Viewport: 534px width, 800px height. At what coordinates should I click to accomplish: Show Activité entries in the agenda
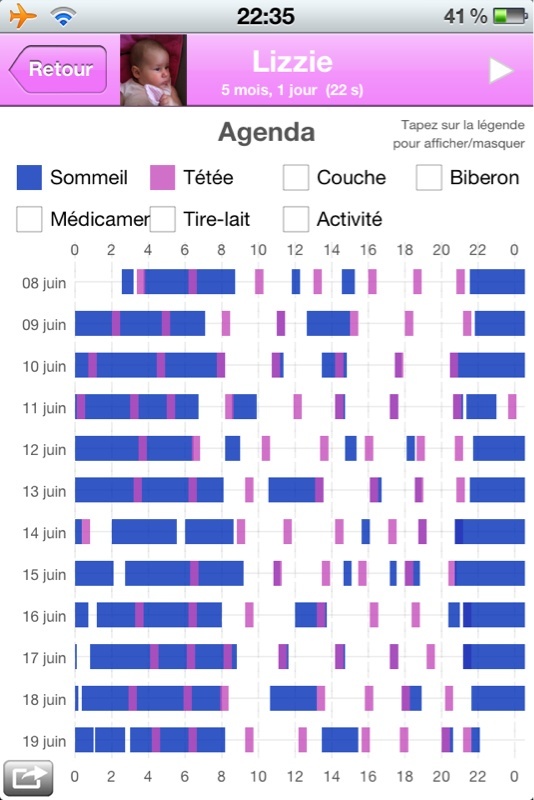[x=333, y=219]
